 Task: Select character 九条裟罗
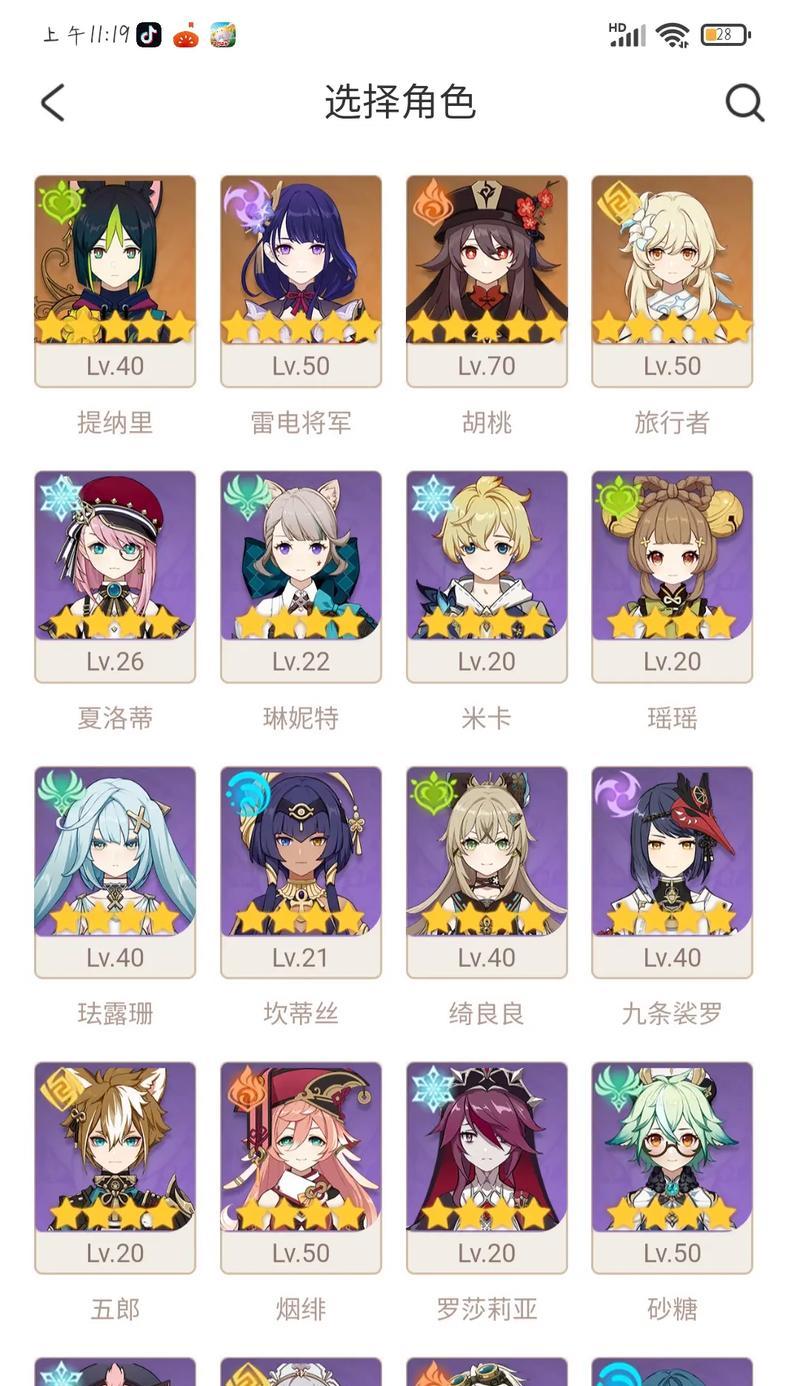[672, 872]
